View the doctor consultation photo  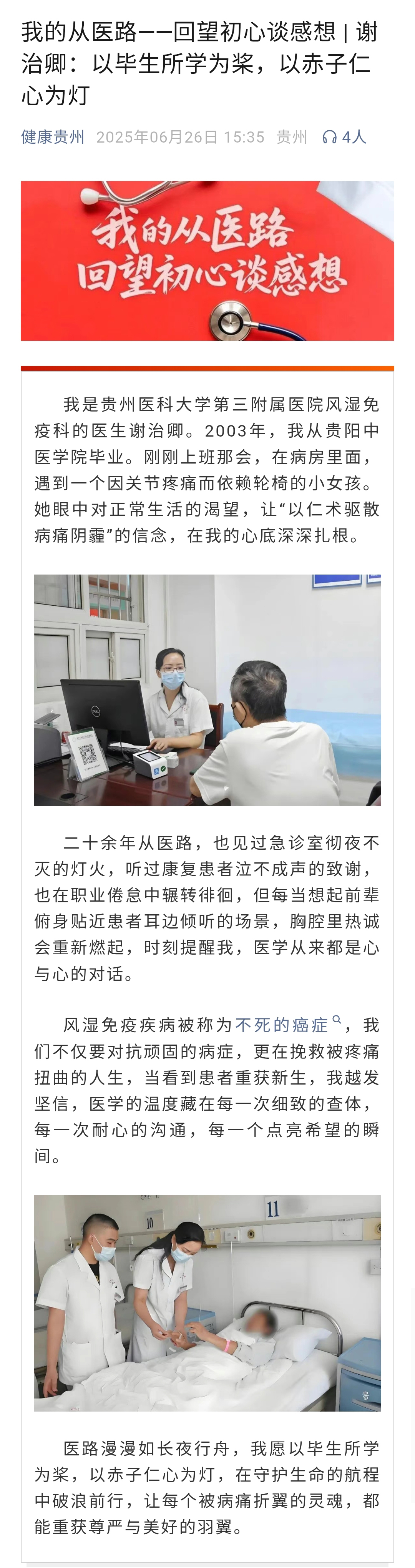coord(207,690)
